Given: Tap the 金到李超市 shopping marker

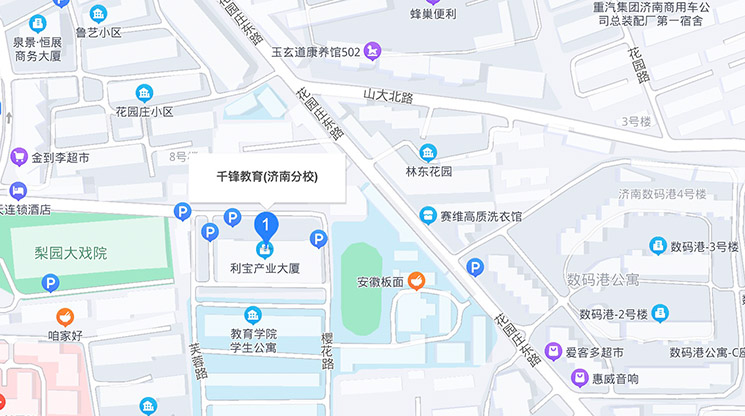Looking at the screenshot, I should [18, 157].
